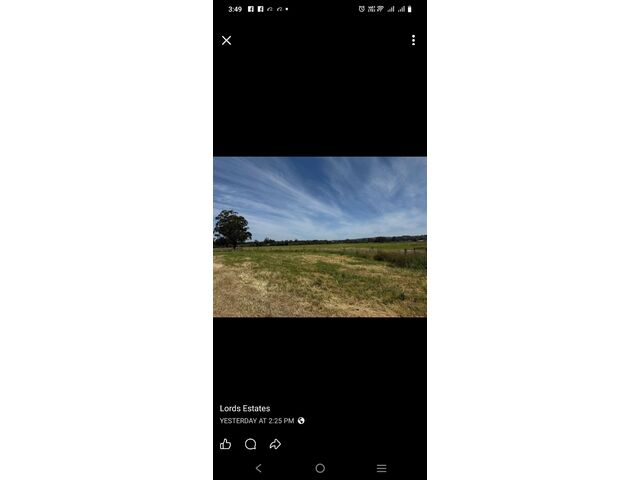The width and height of the screenshot is (640, 480).
Task: Open the recent apps view
Action: [381, 468]
